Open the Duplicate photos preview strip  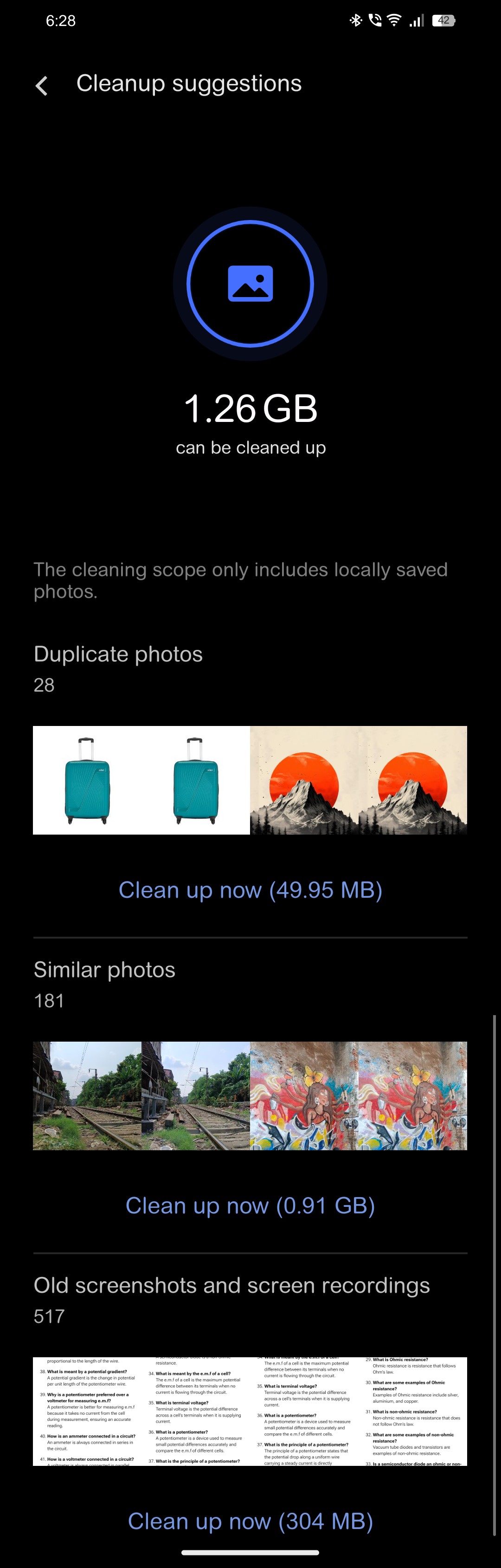250,780
